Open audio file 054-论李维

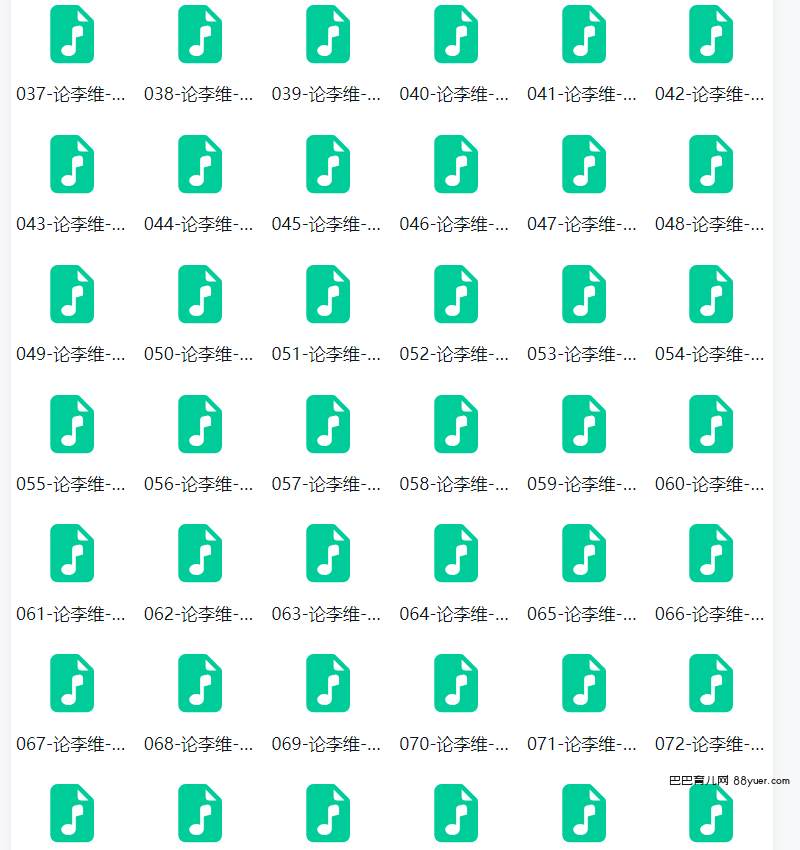(x=711, y=294)
